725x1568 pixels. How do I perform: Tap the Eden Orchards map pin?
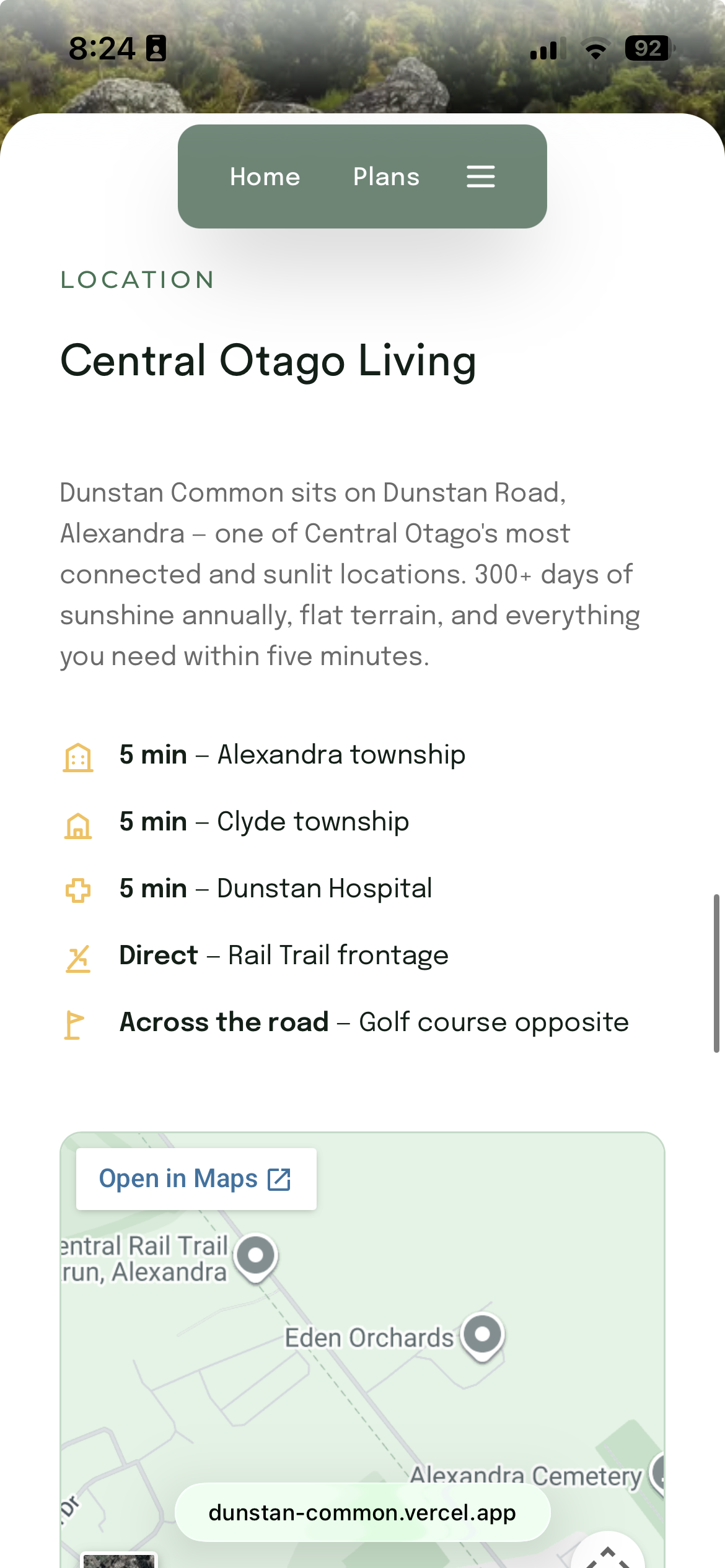(482, 1333)
